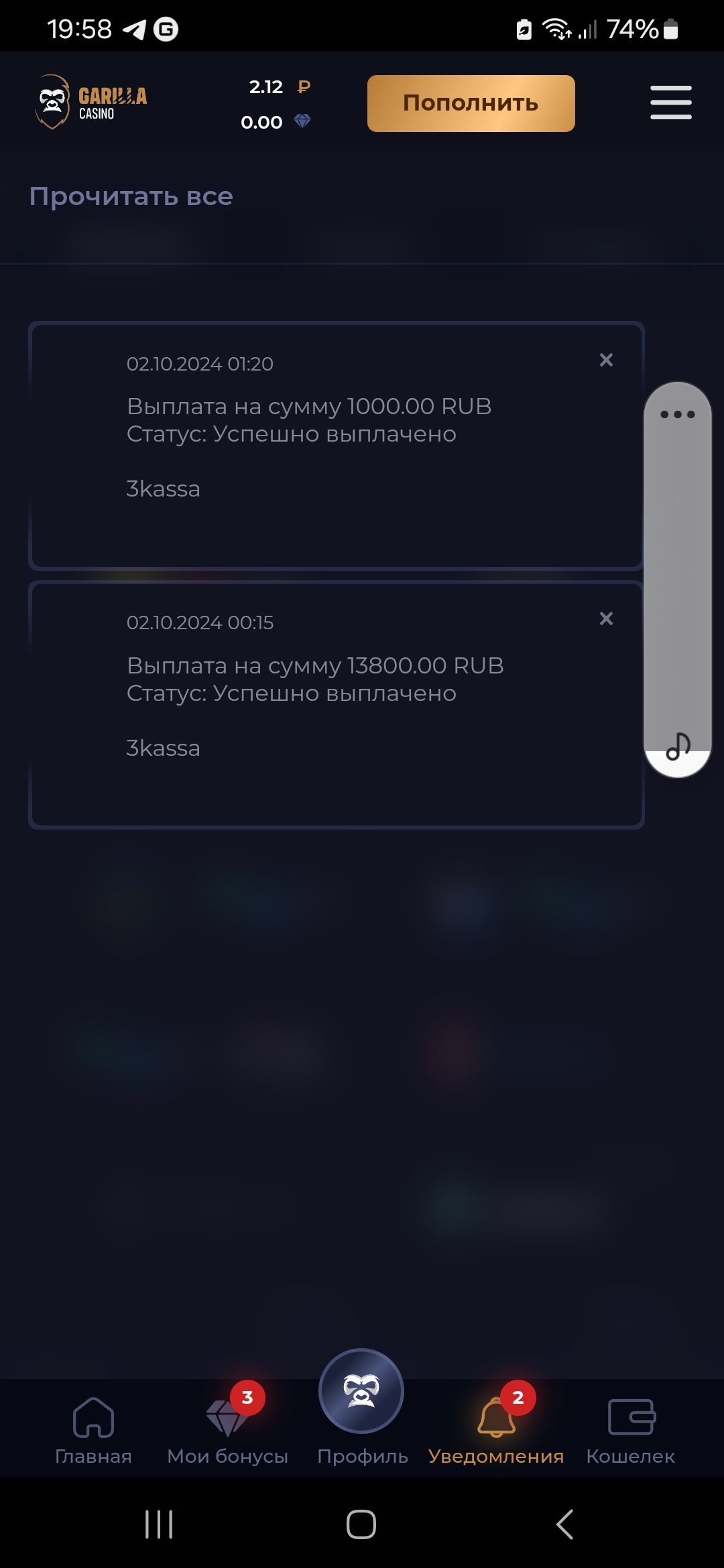
Task: Tap Прочитать все to mark all read
Action: 131,196
